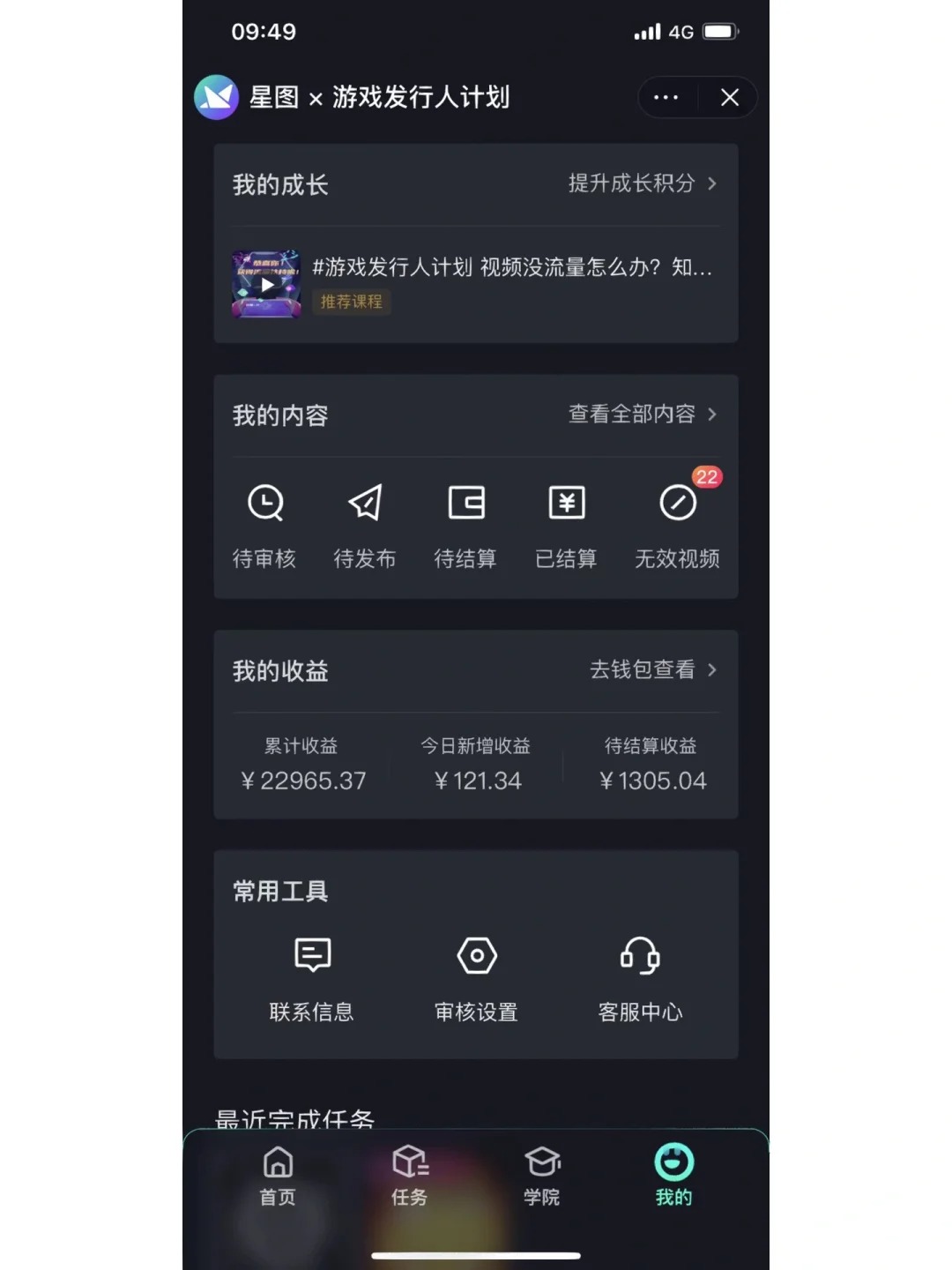Viewport: 952px width, 1270px height.
Task: Open the three-dot more menu
Action: click(x=666, y=97)
